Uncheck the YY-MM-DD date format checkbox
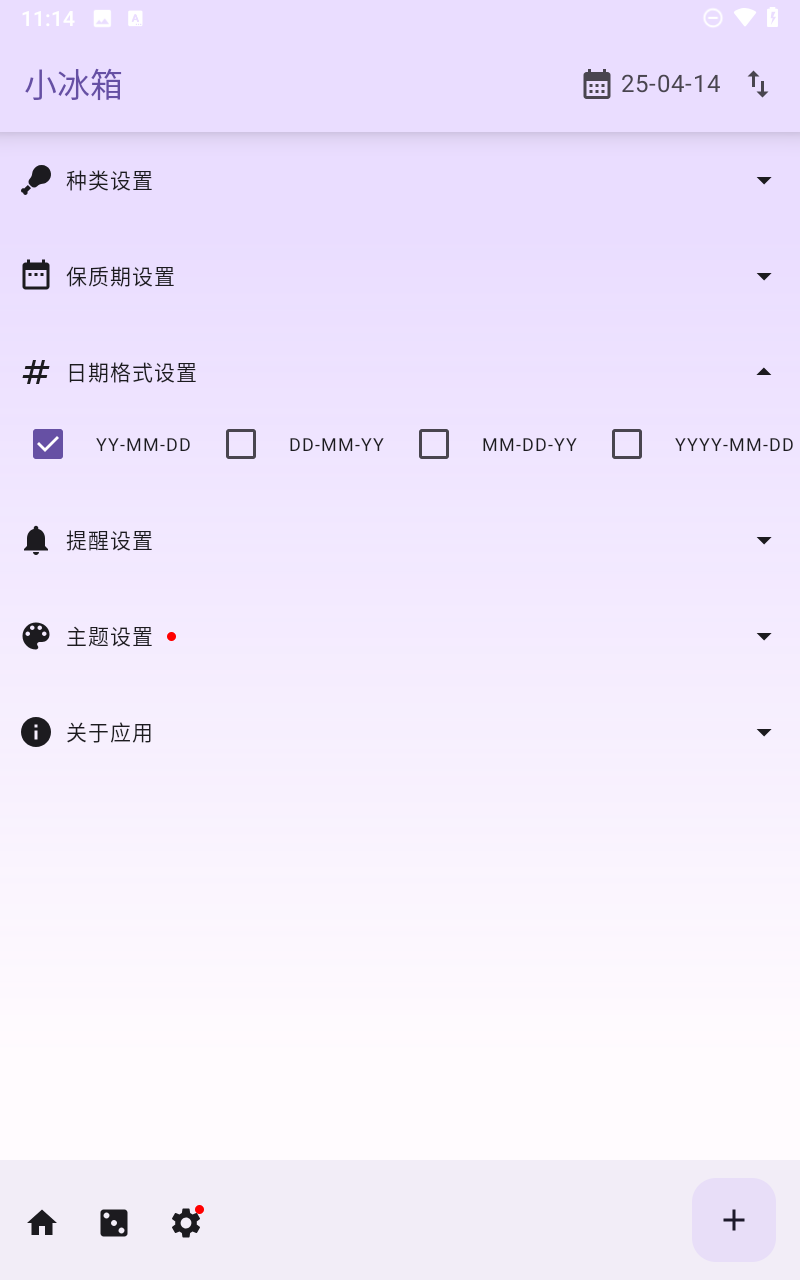The image size is (800, 1280). coord(48,444)
